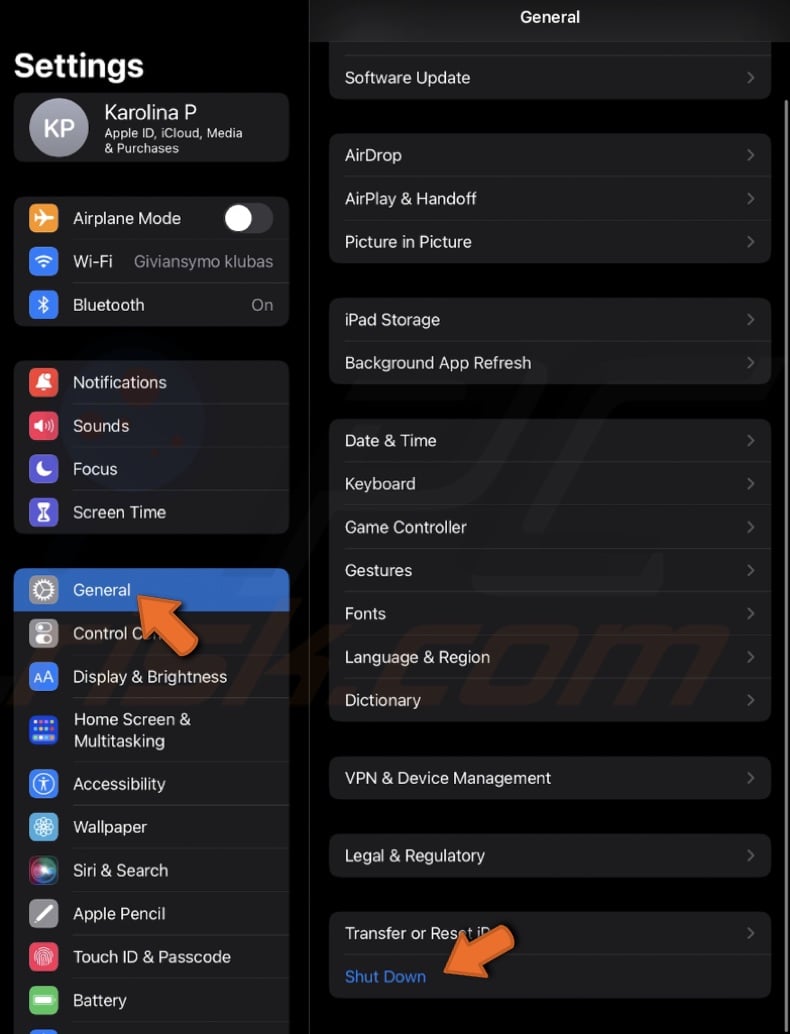The height and width of the screenshot is (1034, 790).
Task: Open Wi-Fi settings
Action: [x=151, y=262]
